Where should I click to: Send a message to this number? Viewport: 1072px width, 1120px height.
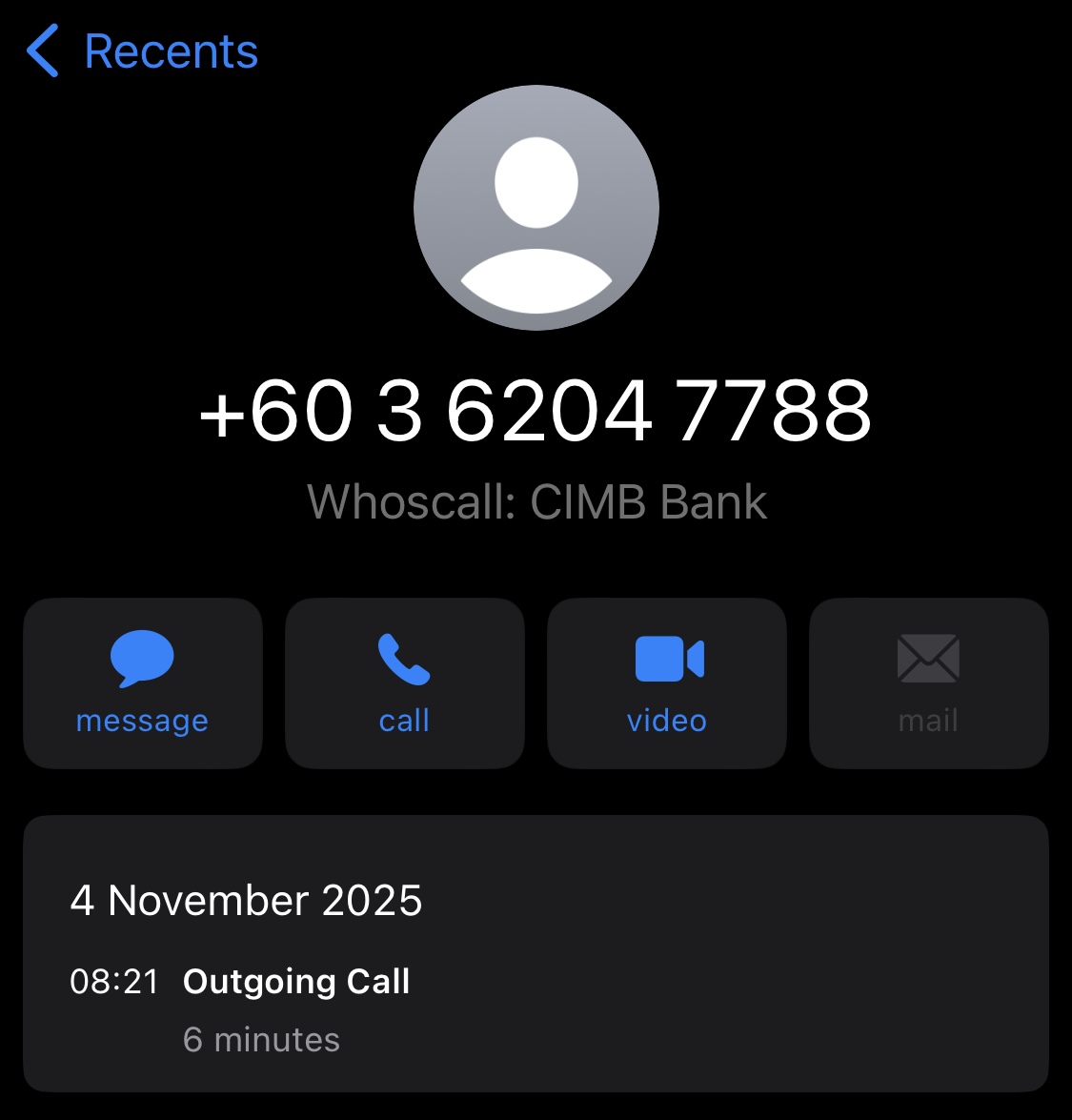point(143,682)
